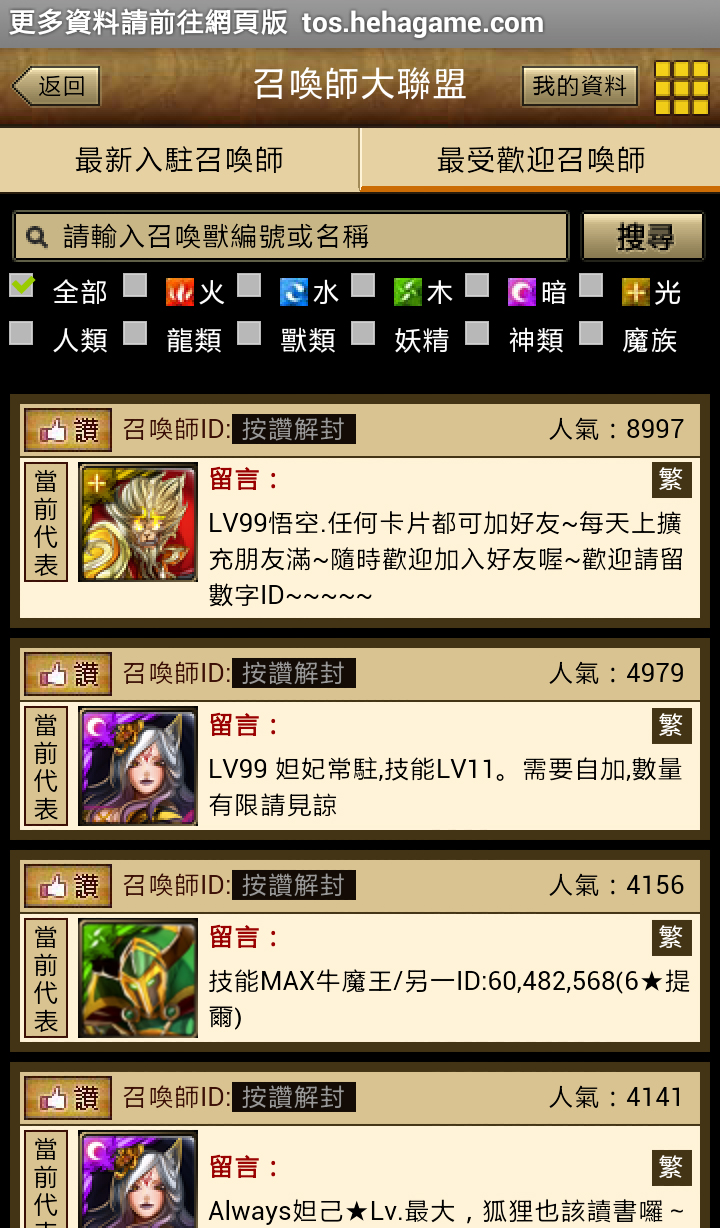This screenshot has width=720, height=1228.
Task: Select the 魔族 race filter
Action: click(592, 334)
